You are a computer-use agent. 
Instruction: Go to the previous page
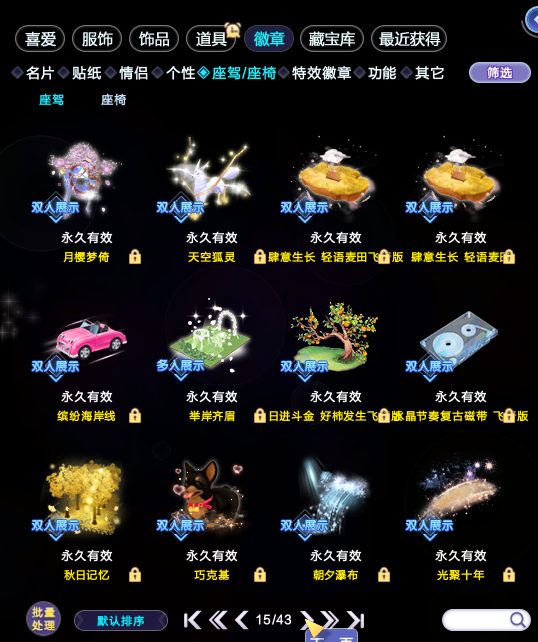point(242,620)
